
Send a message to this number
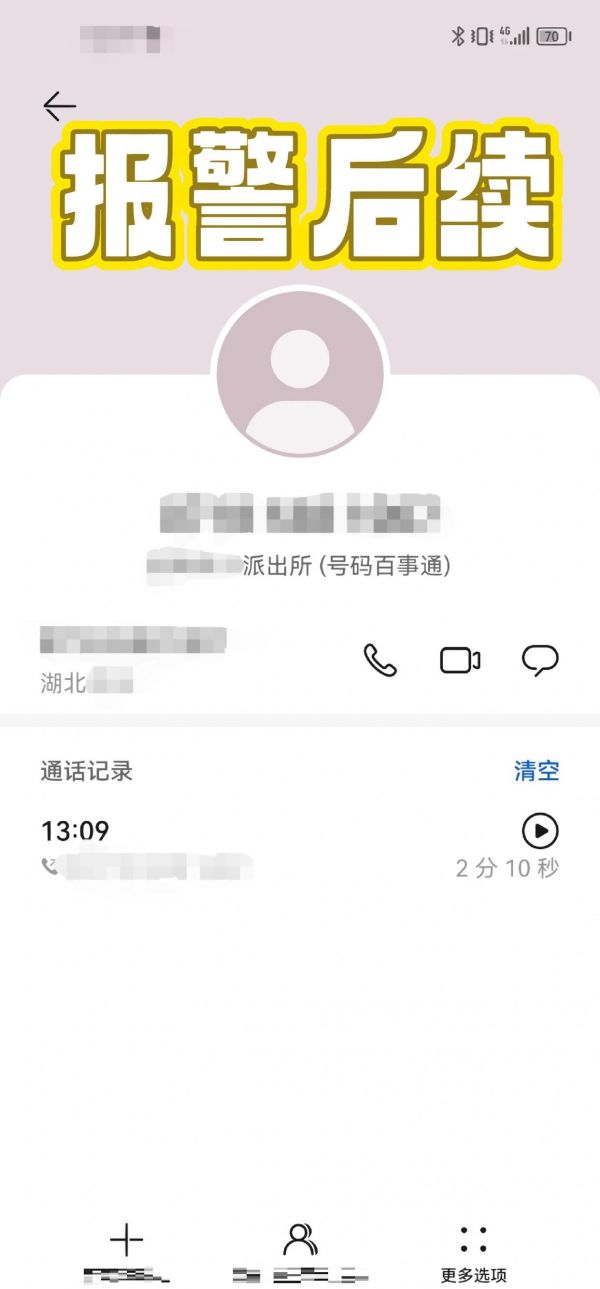540,660
